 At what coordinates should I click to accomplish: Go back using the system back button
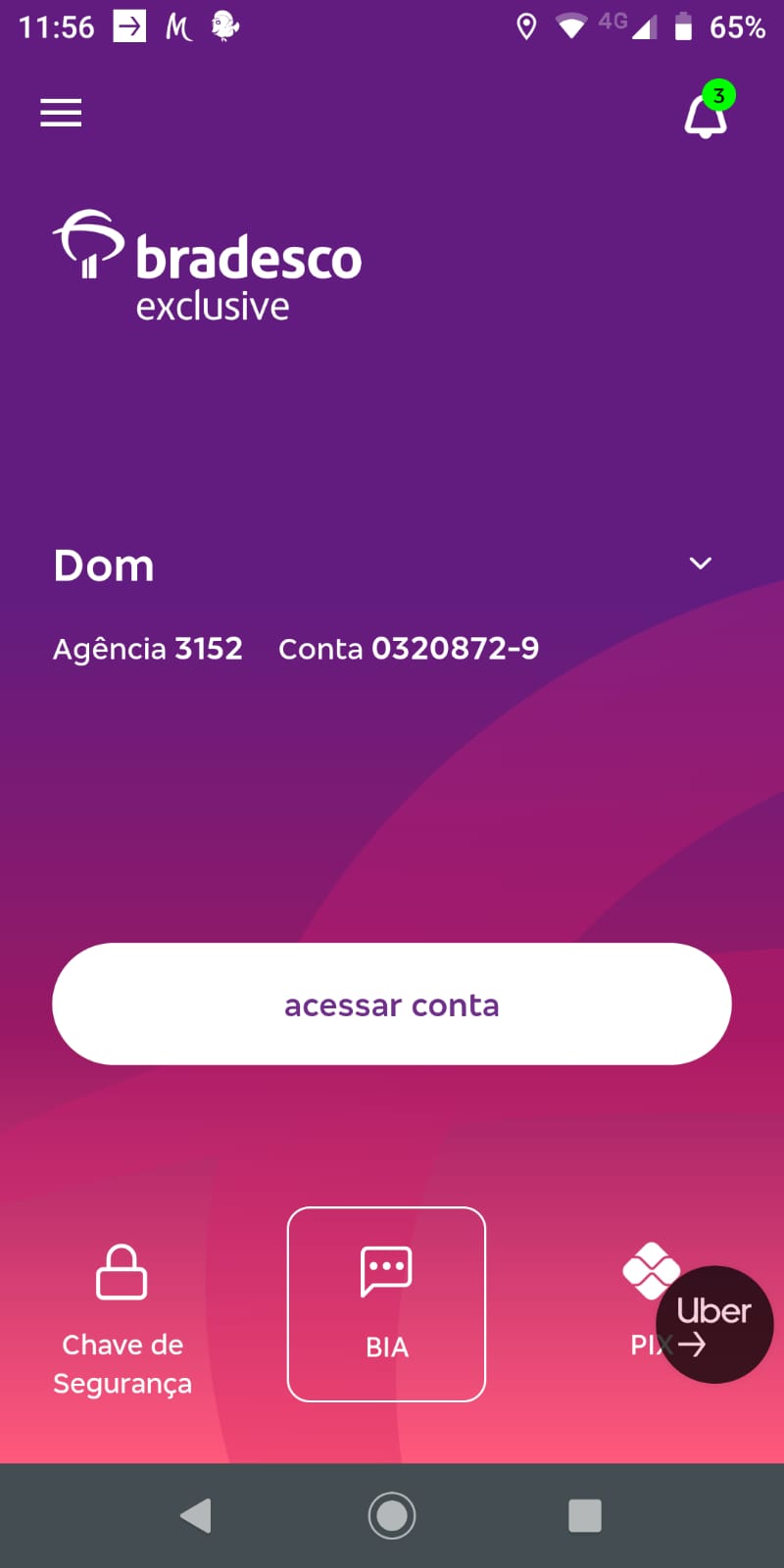[196, 1515]
